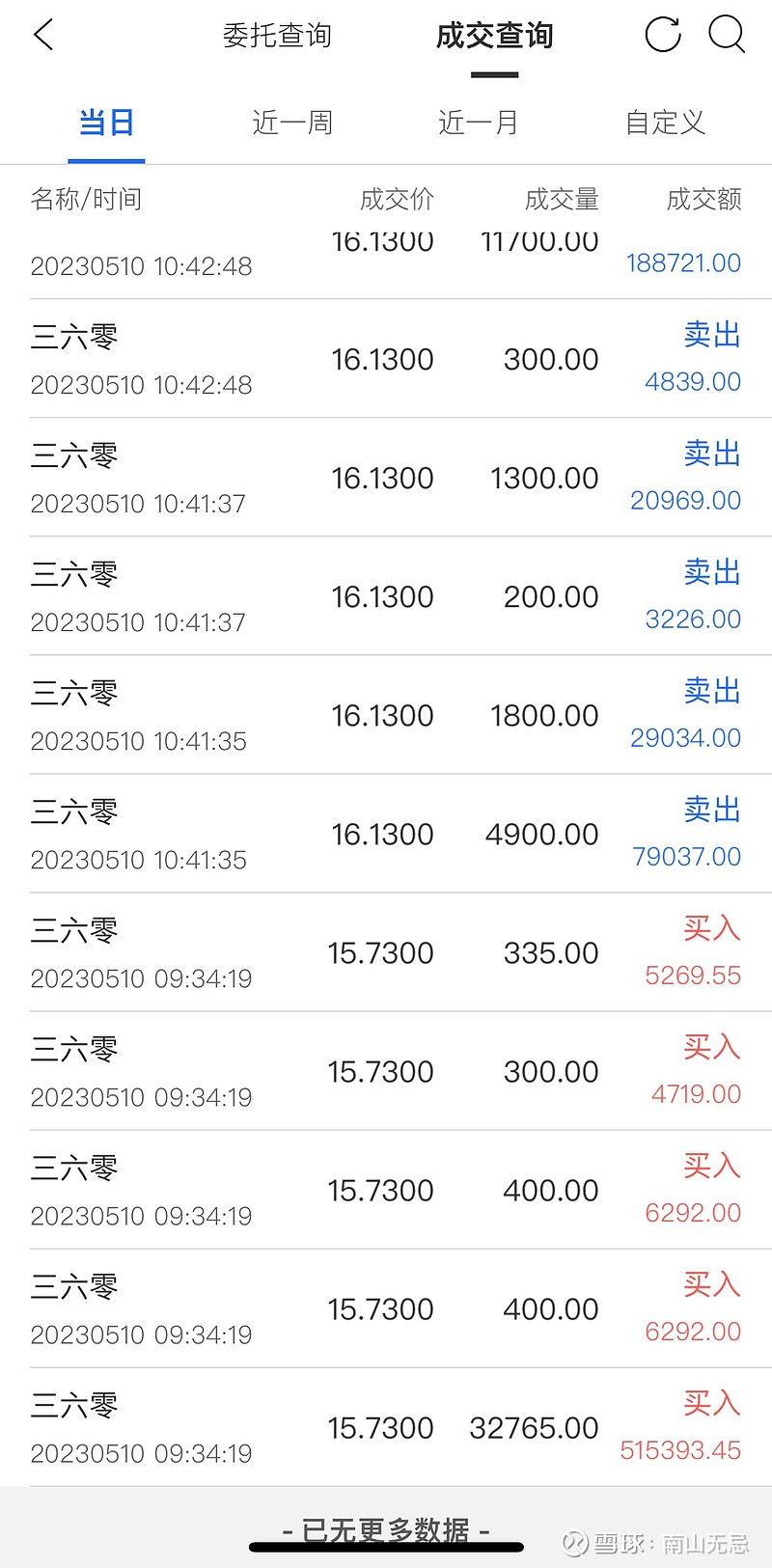This screenshot has width=772, height=1568.
Task: Switch to the 委托查询 tab
Action: pyautogui.click(x=277, y=37)
